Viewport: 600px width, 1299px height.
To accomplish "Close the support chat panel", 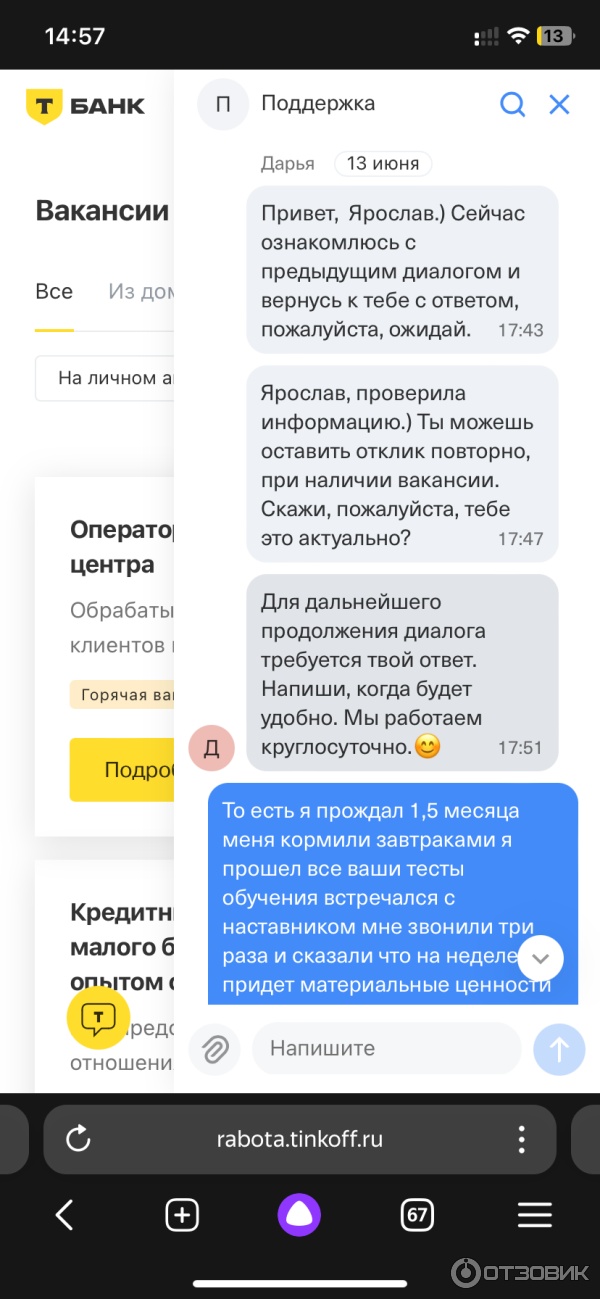I will point(559,104).
